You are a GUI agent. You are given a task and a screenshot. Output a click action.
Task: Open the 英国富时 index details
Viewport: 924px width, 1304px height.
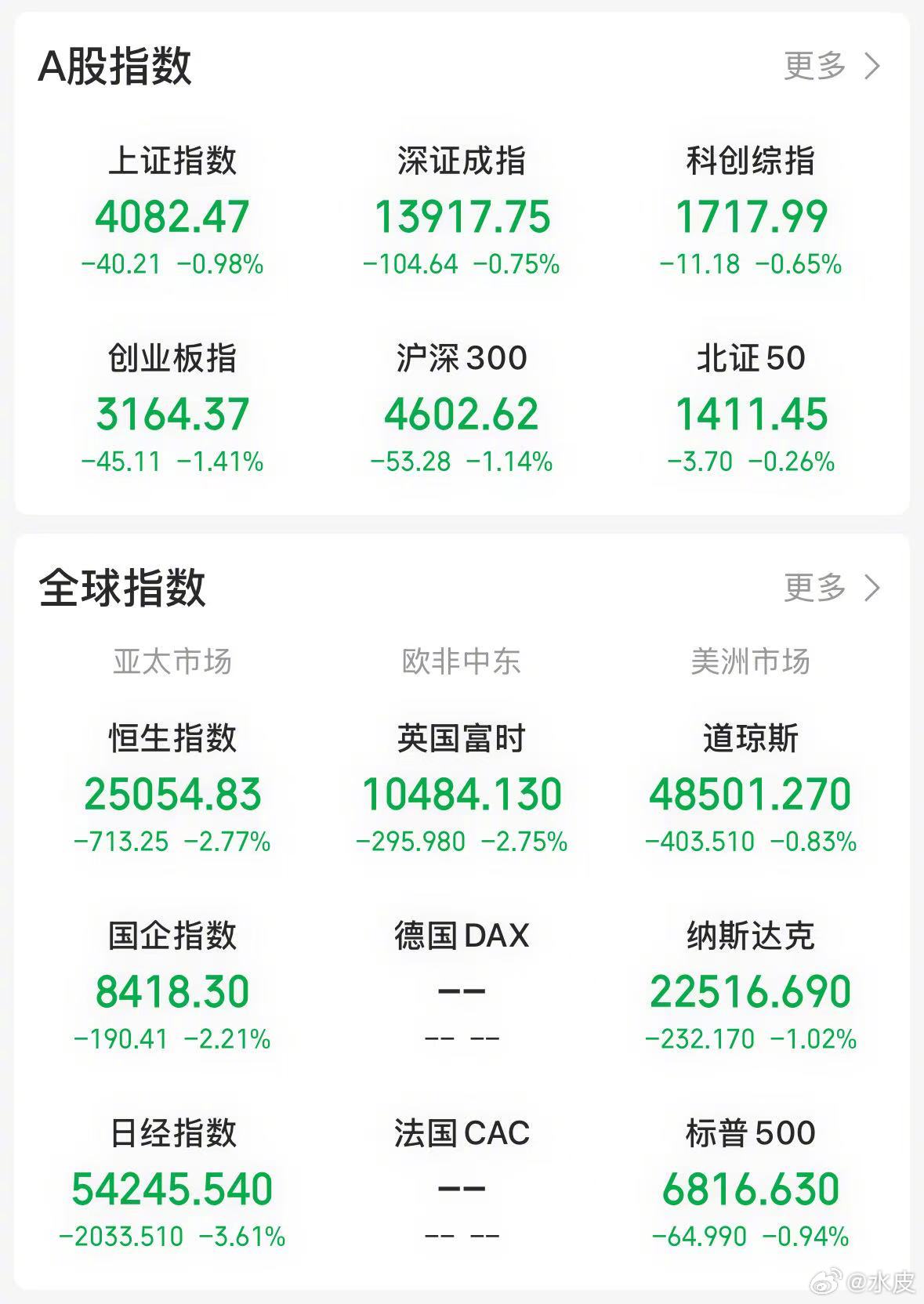462,791
